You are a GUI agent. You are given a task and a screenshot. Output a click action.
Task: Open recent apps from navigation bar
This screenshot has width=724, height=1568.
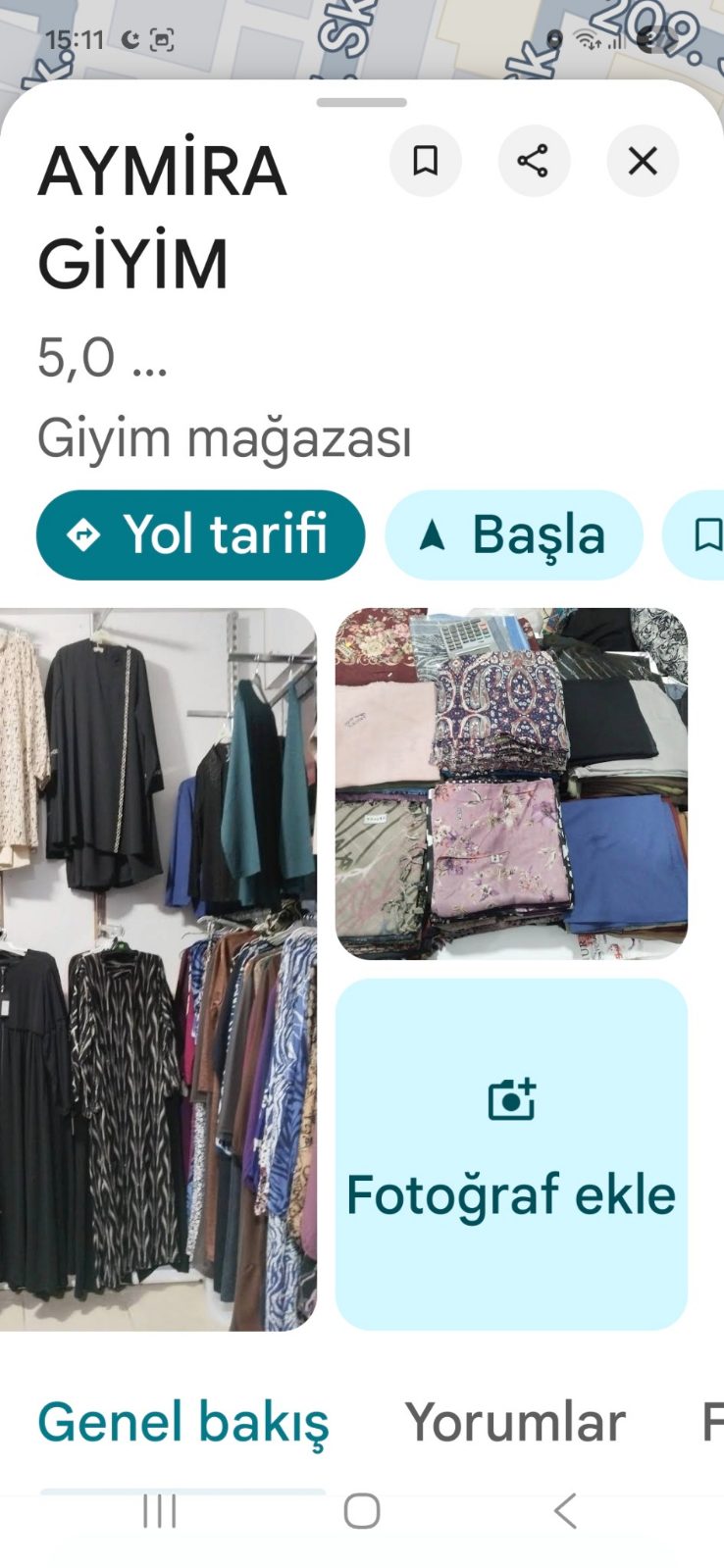160,1511
